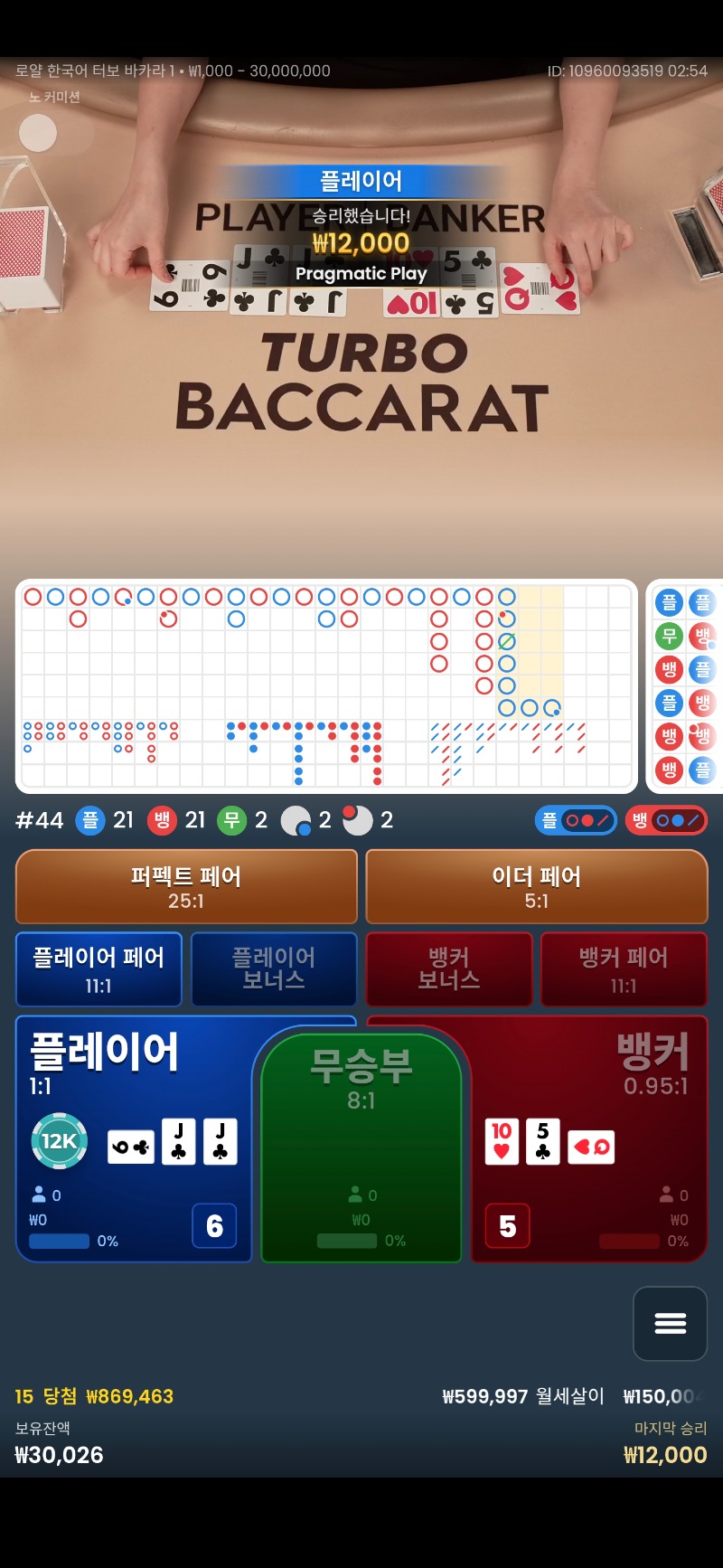Toggle the 플 road prediction pill
The width and height of the screenshot is (723, 1568).
576,819
